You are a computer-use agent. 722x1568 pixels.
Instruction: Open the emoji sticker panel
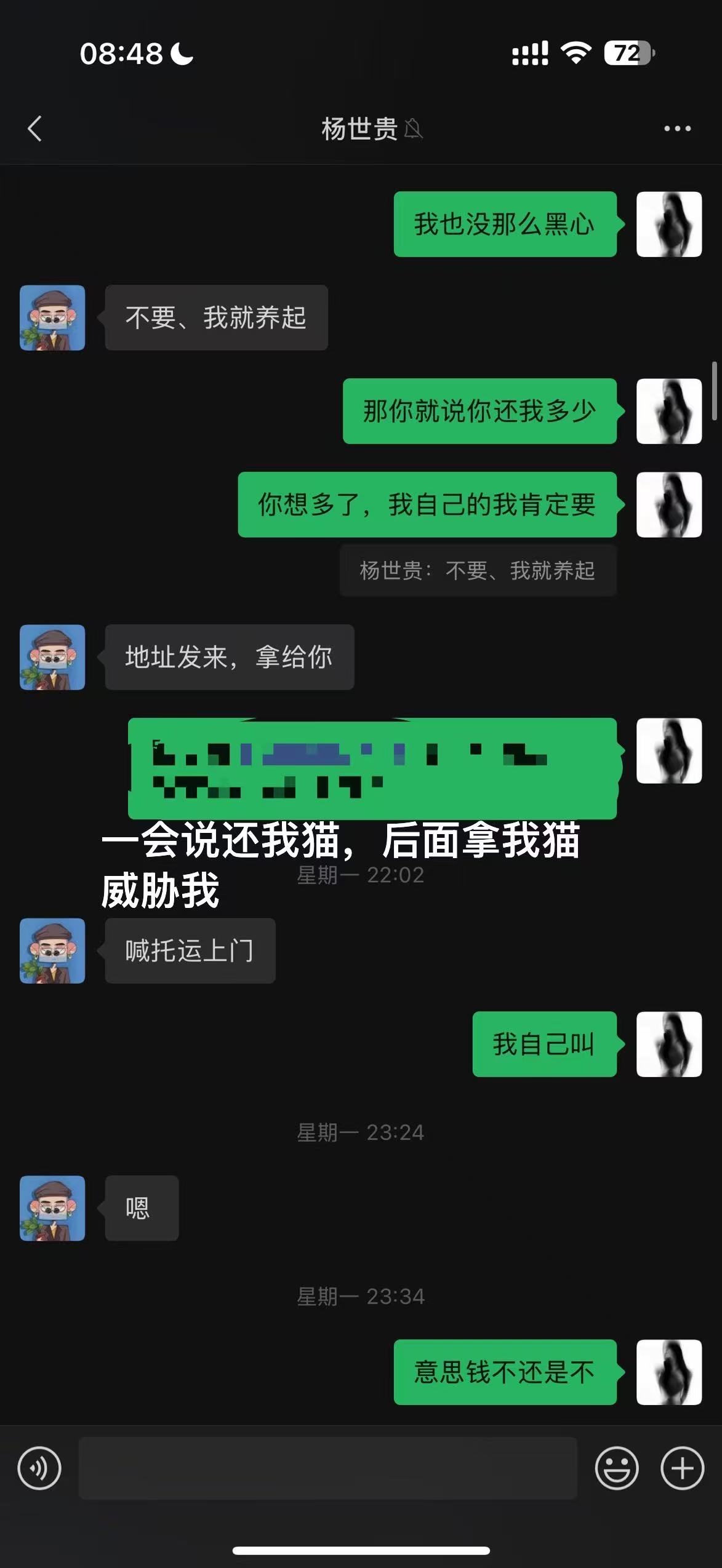point(617,1468)
